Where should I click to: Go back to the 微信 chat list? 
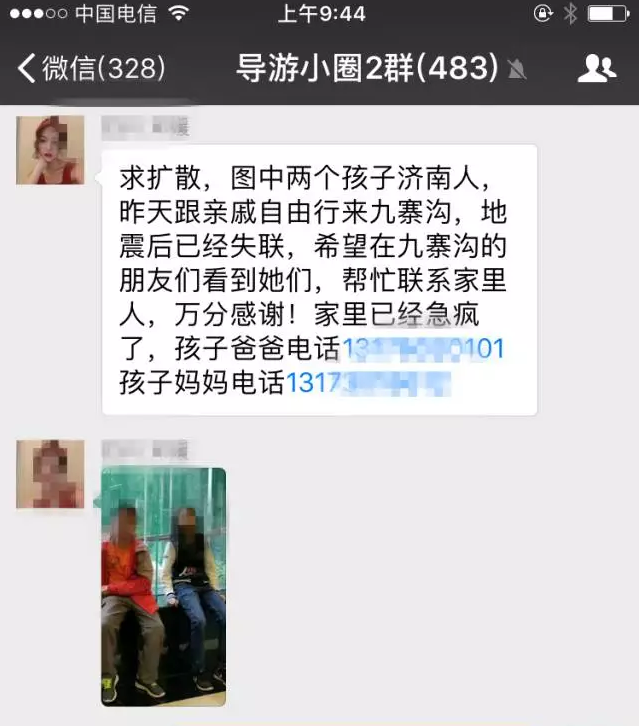click(x=90, y=69)
